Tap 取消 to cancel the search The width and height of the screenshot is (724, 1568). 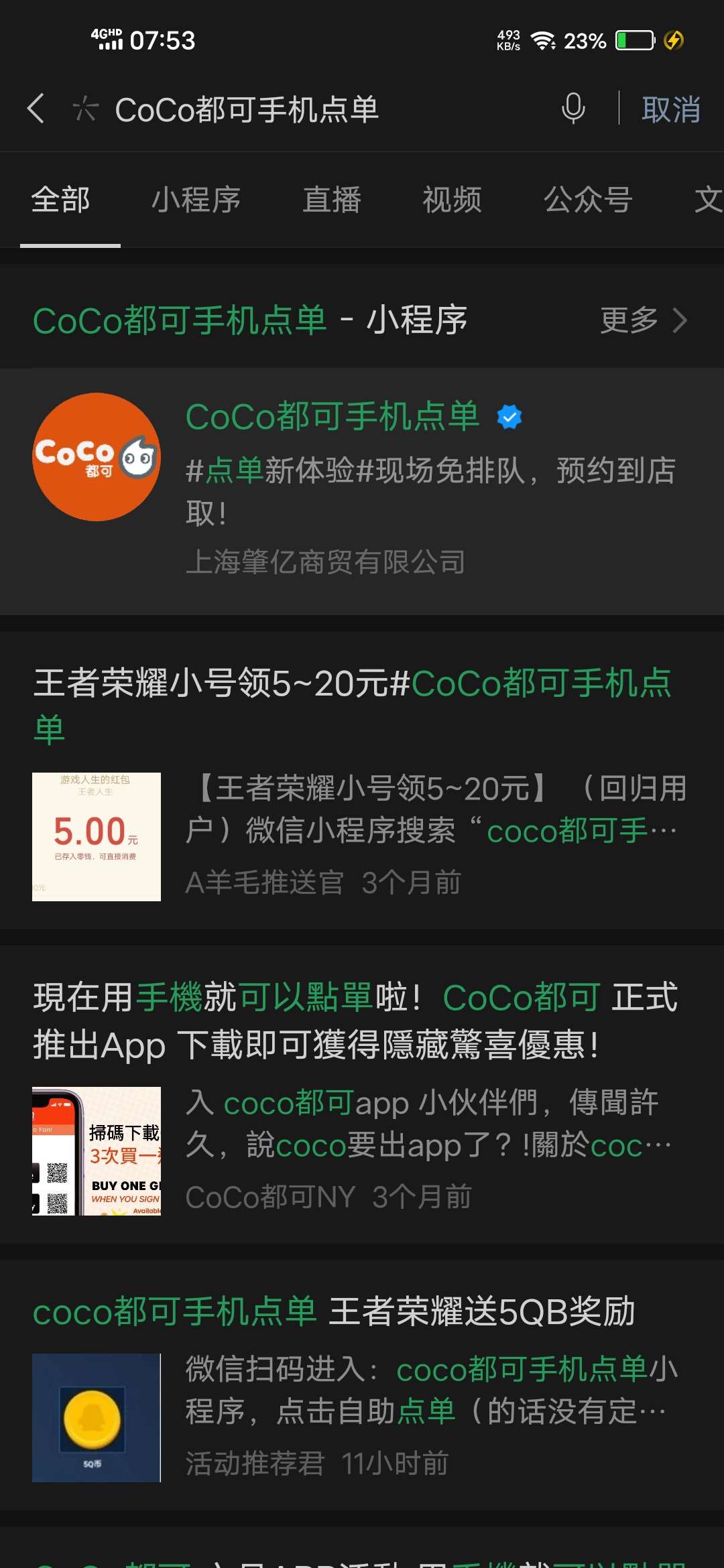(670, 109)
